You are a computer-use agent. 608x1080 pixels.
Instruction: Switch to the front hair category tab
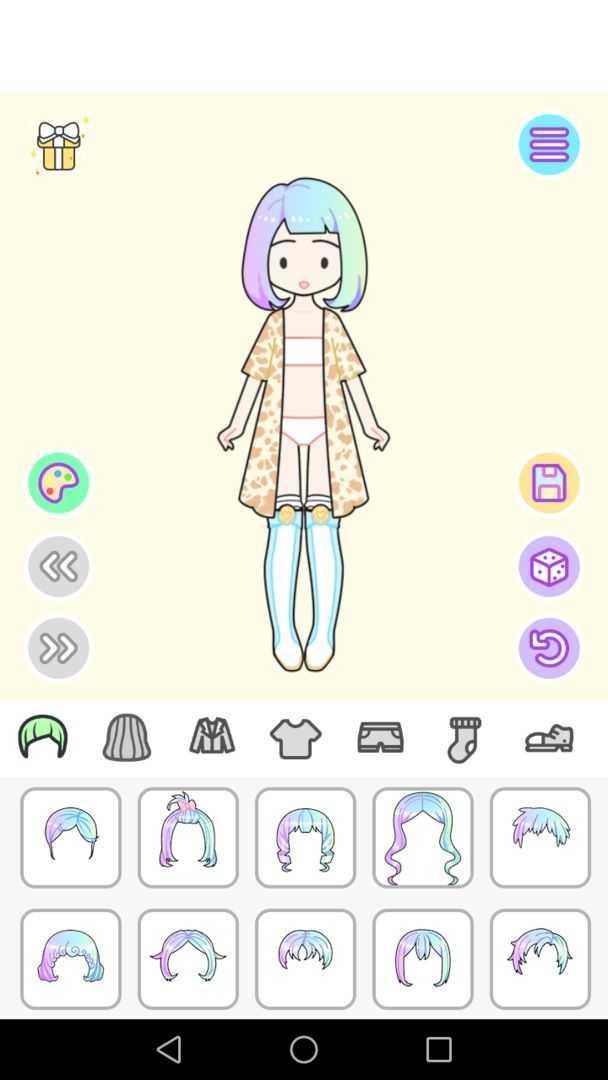(43, 737)
